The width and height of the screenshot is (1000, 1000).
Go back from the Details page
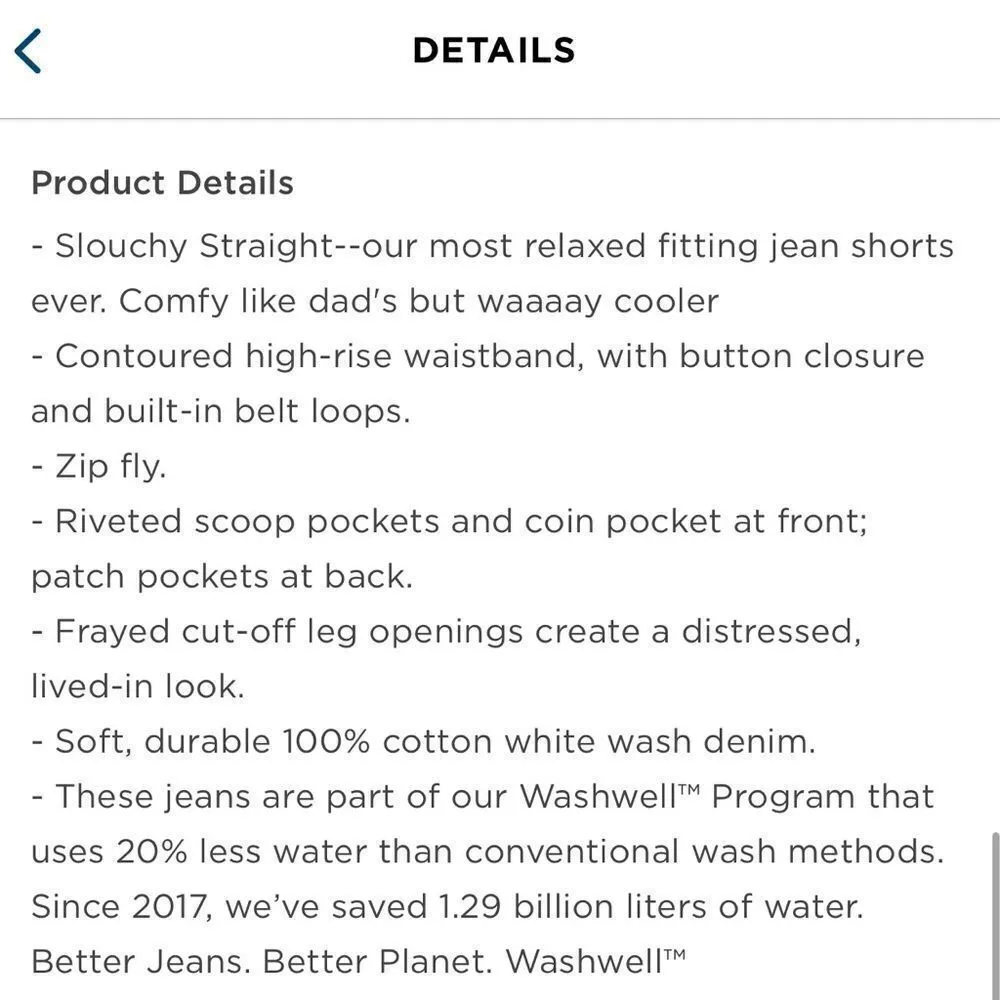pos(28,51)
